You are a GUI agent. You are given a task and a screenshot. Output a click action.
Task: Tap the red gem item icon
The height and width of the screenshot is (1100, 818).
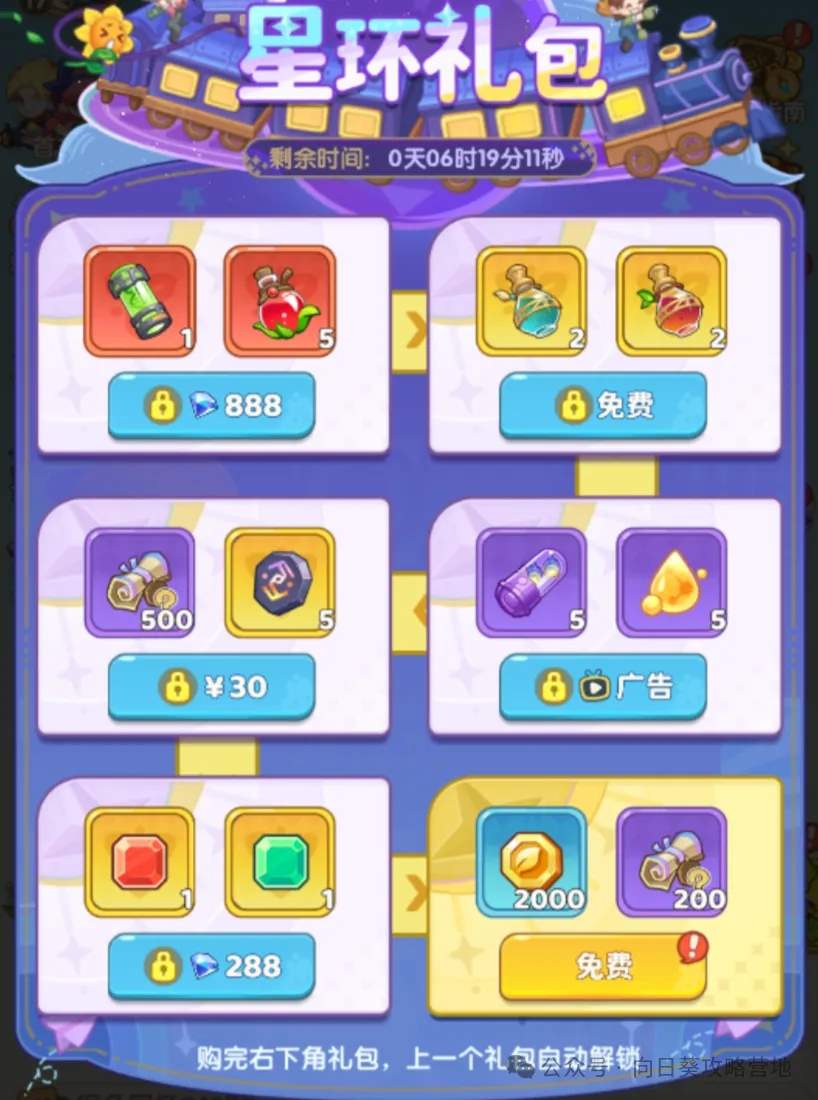click(x=140, y=862)
